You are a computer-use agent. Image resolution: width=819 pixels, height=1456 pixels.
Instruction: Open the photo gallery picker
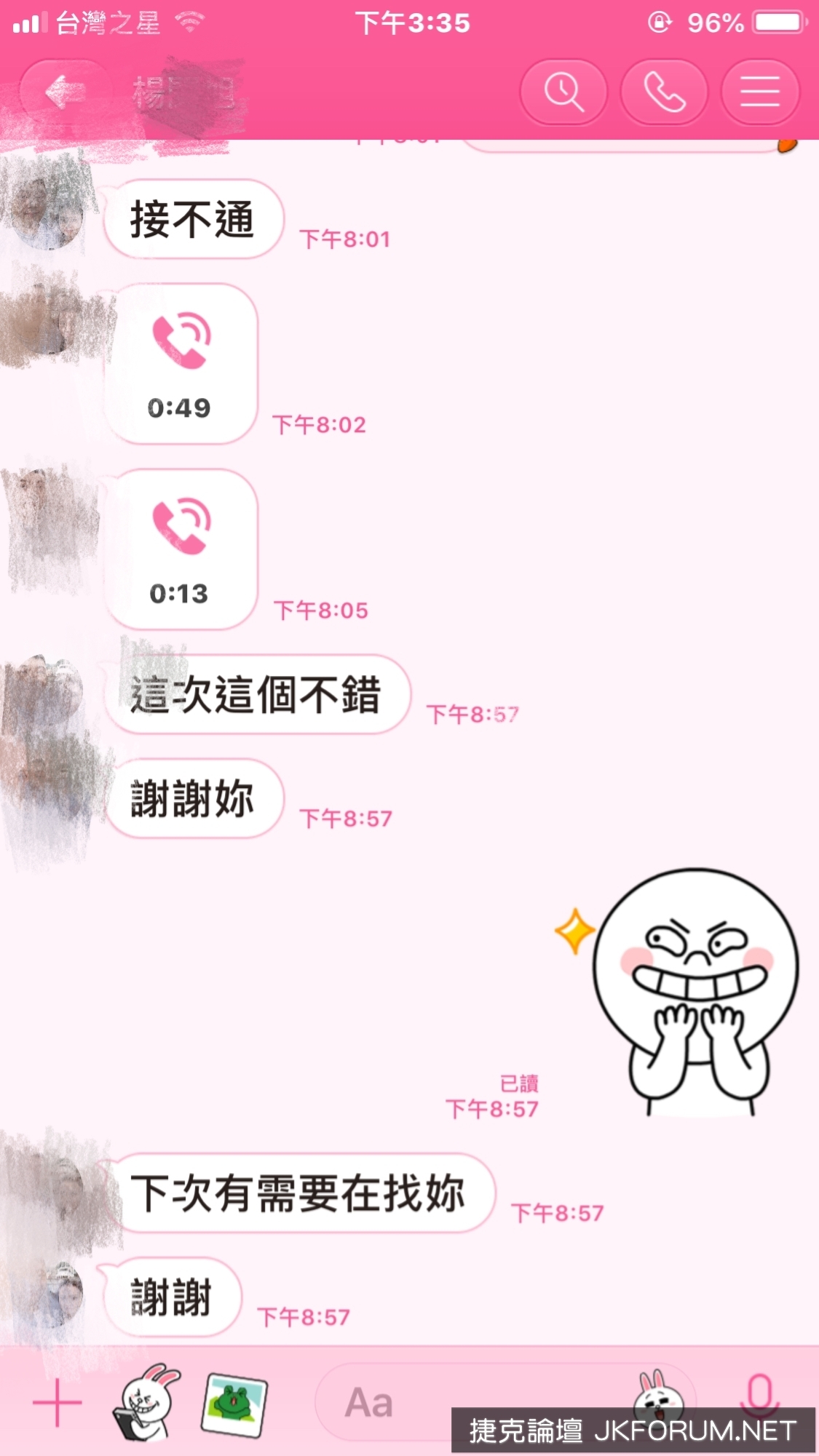[x=234, y=1403]
